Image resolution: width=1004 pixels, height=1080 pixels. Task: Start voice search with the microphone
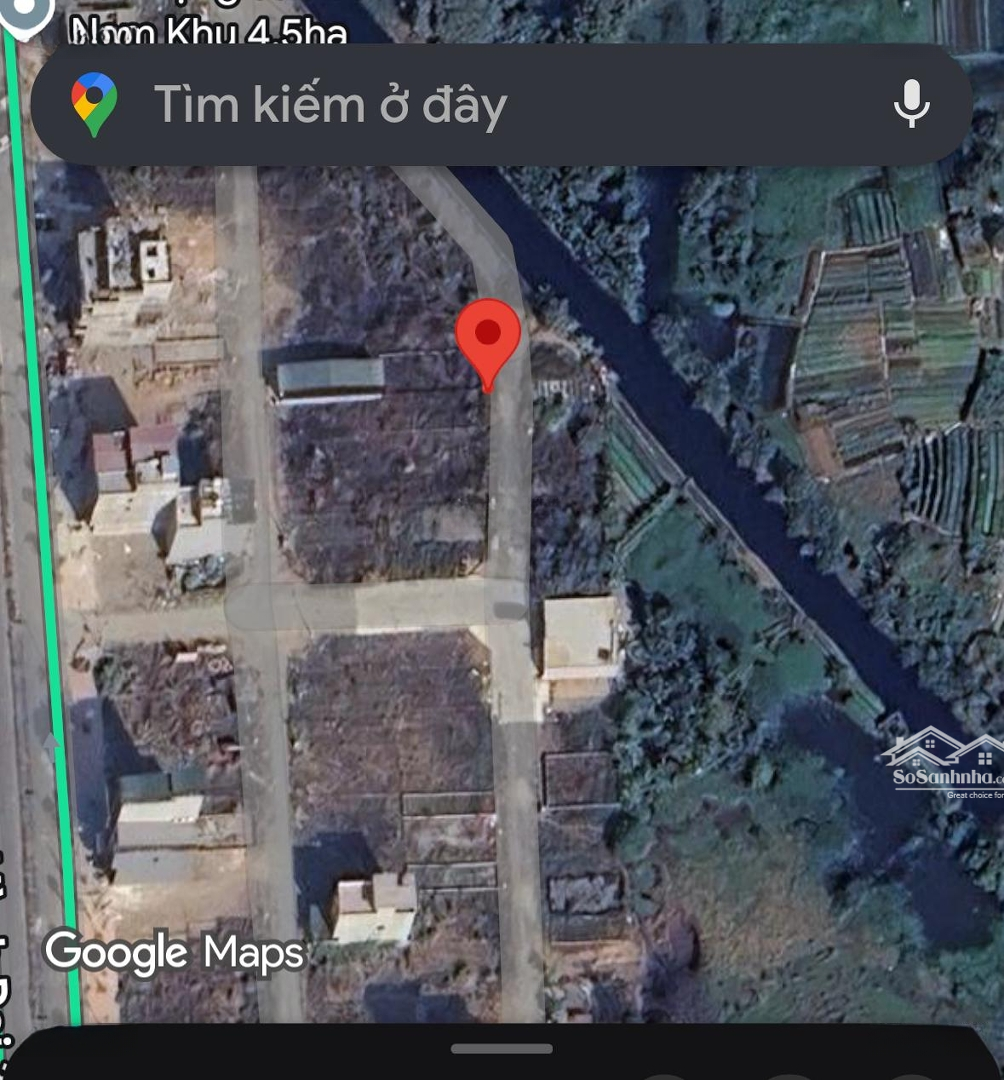tap(911, 103)
